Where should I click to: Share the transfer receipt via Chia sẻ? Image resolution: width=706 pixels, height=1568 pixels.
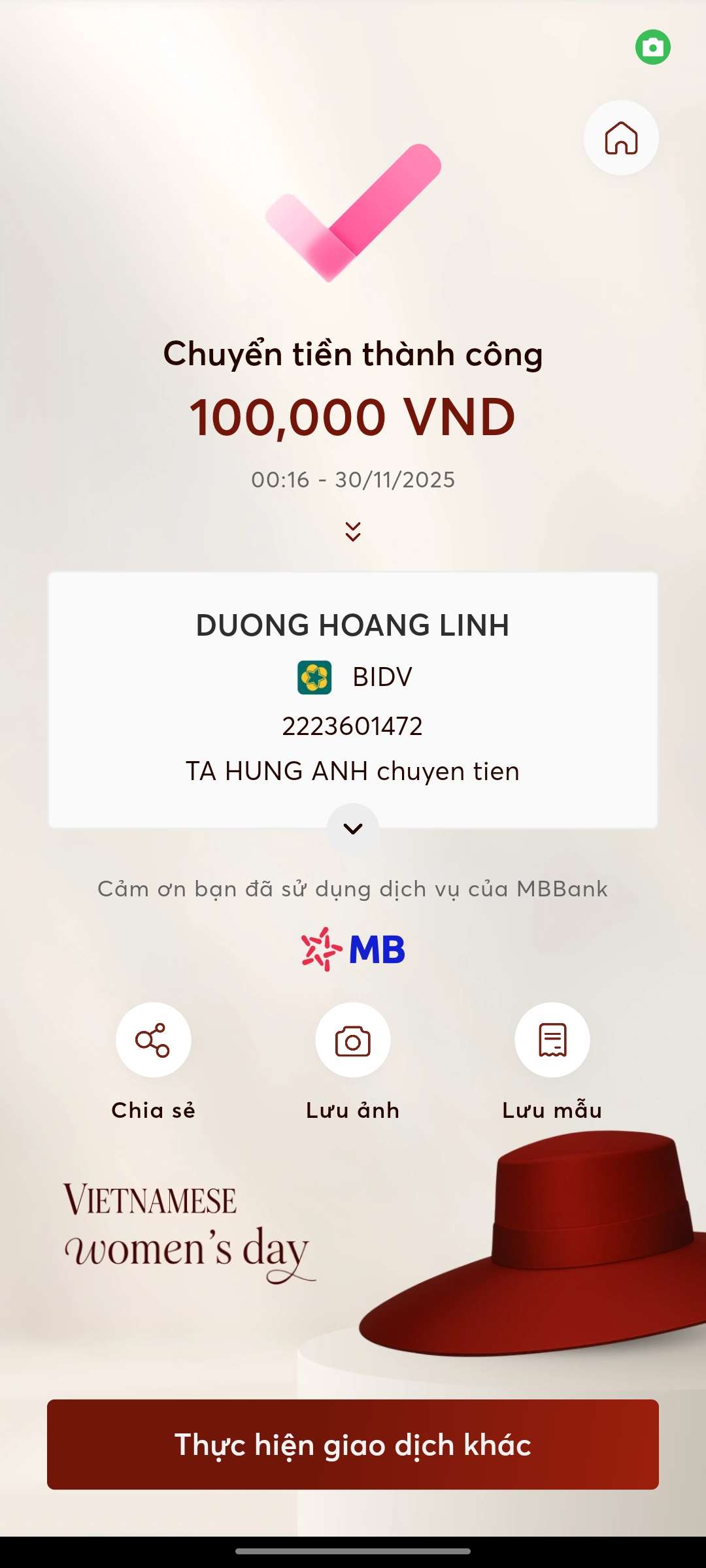(x=154, y=1040)
